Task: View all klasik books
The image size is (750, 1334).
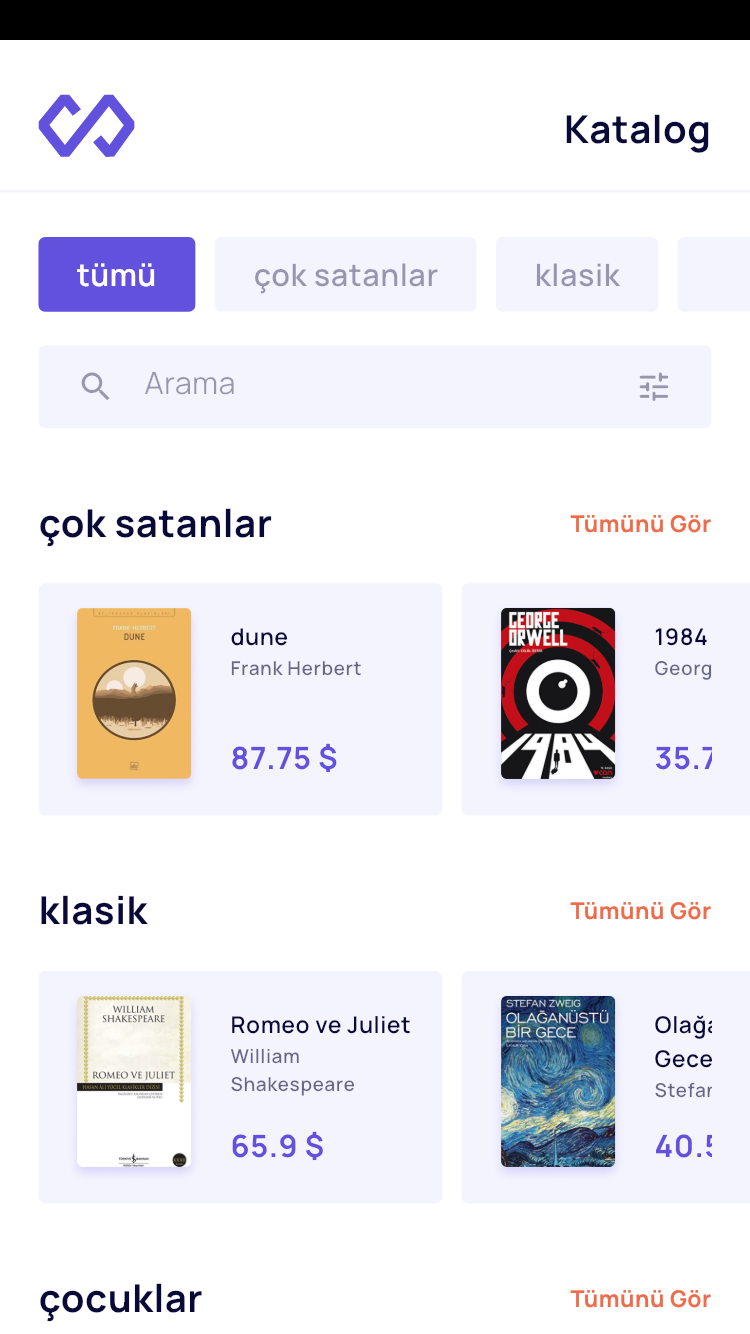Action: point(640,911)
